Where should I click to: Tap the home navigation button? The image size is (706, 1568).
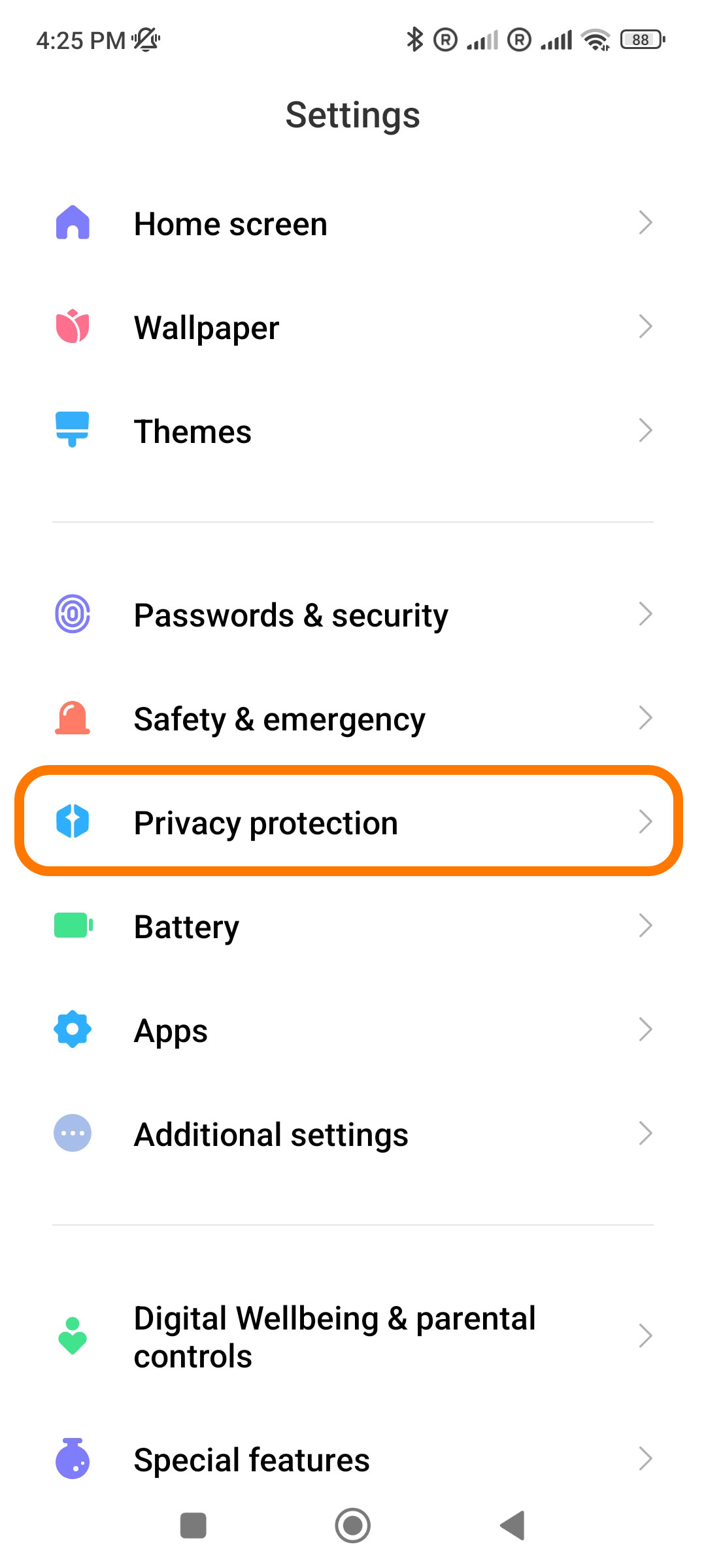[x=353, y=1526]
